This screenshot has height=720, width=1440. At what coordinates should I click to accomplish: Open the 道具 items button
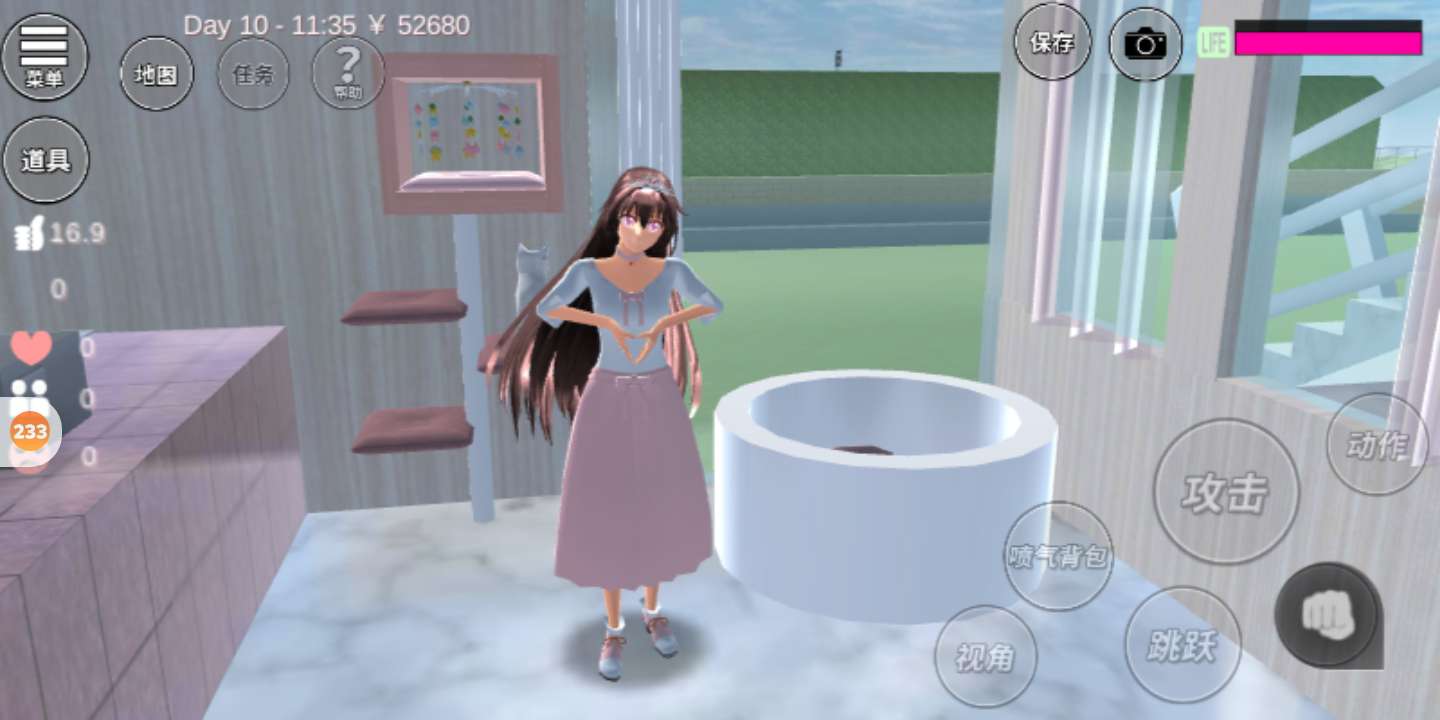pyautogui.click(x=45, y=160)
